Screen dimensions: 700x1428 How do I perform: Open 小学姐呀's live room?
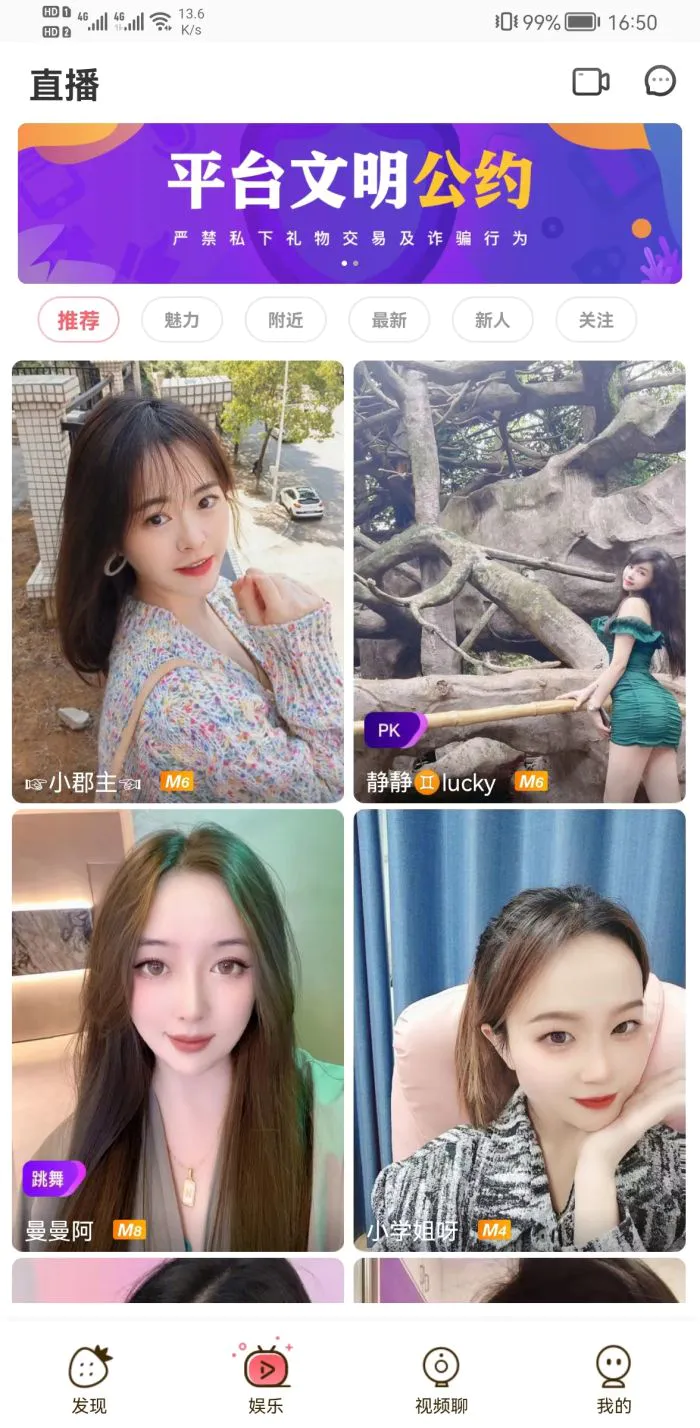coord(520,1030)
